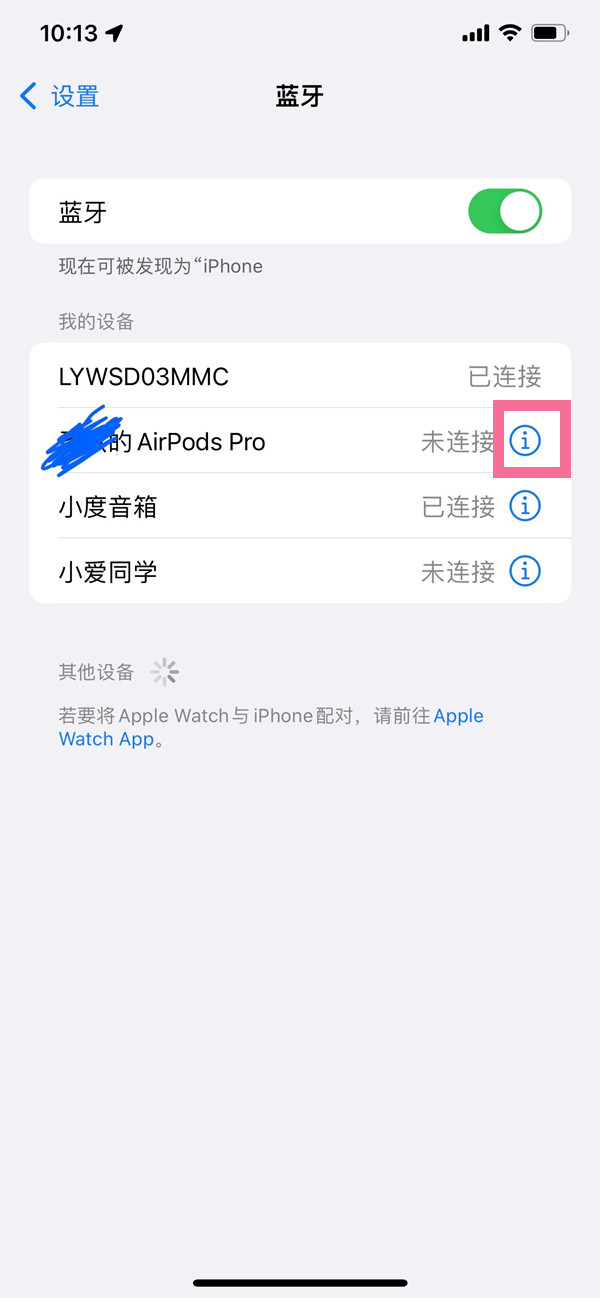
Task: Toggle the 蓝牙 switch off
Action: pos(504,212)
